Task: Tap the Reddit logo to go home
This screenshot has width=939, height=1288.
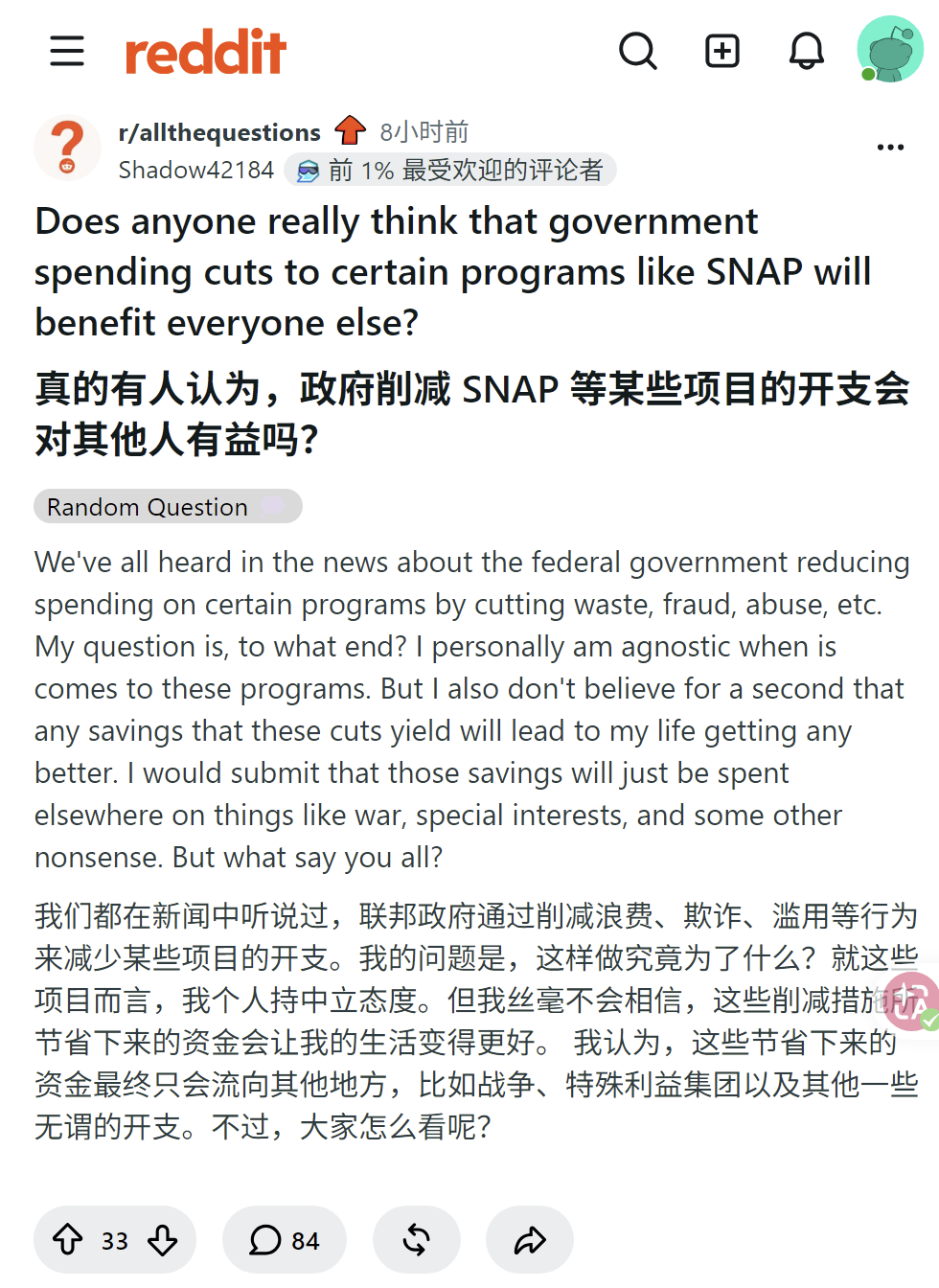Action: [x=206, y=52]
